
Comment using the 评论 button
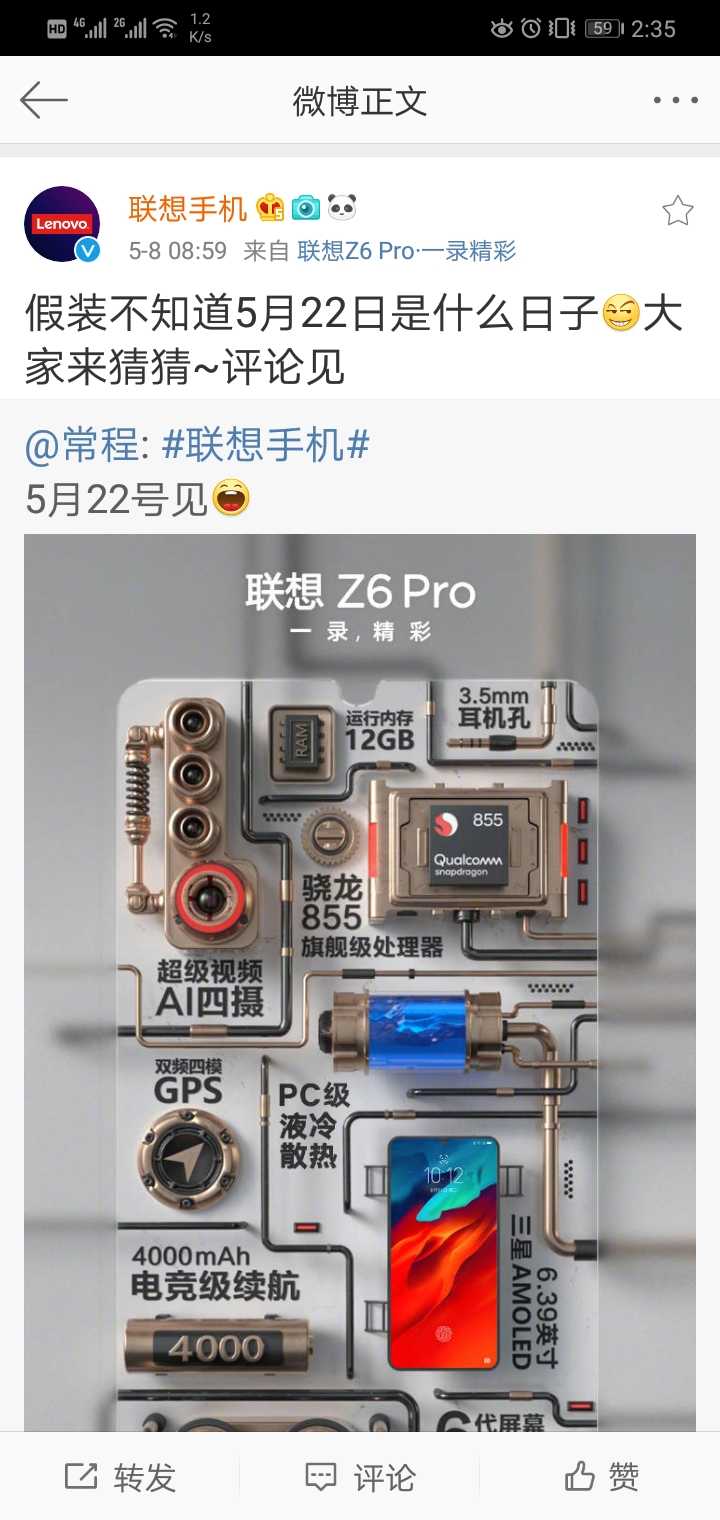(360, 1477)
